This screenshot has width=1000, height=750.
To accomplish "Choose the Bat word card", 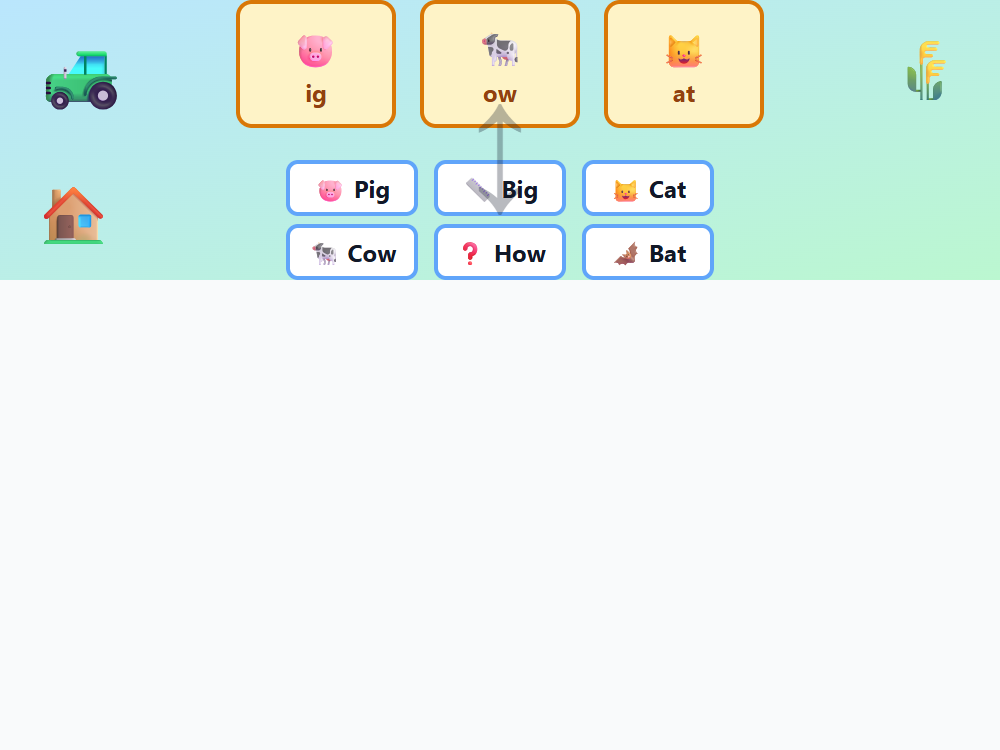I will click(648, 253).
